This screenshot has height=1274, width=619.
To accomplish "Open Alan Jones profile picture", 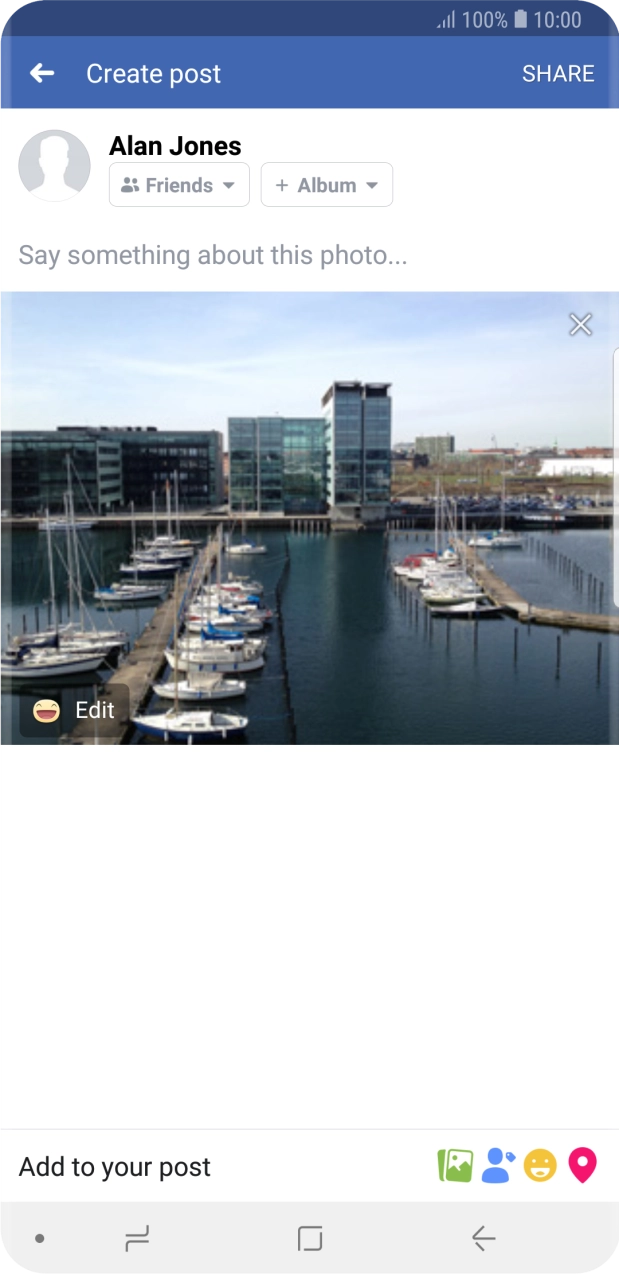I will [x=55, y=165].
